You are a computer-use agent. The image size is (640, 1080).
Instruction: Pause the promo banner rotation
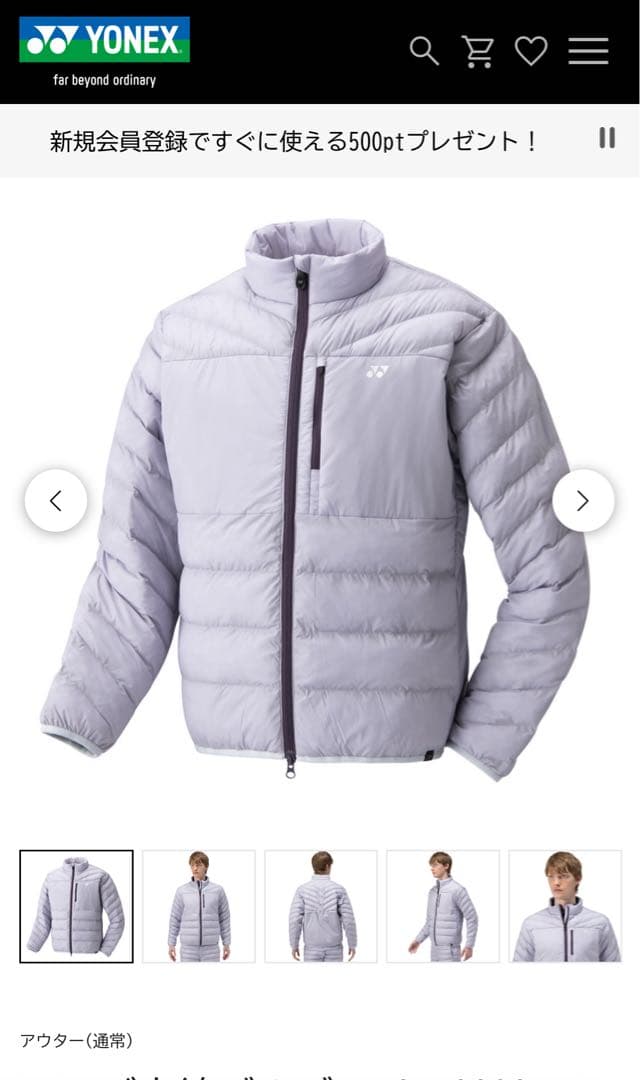(607, 138)
